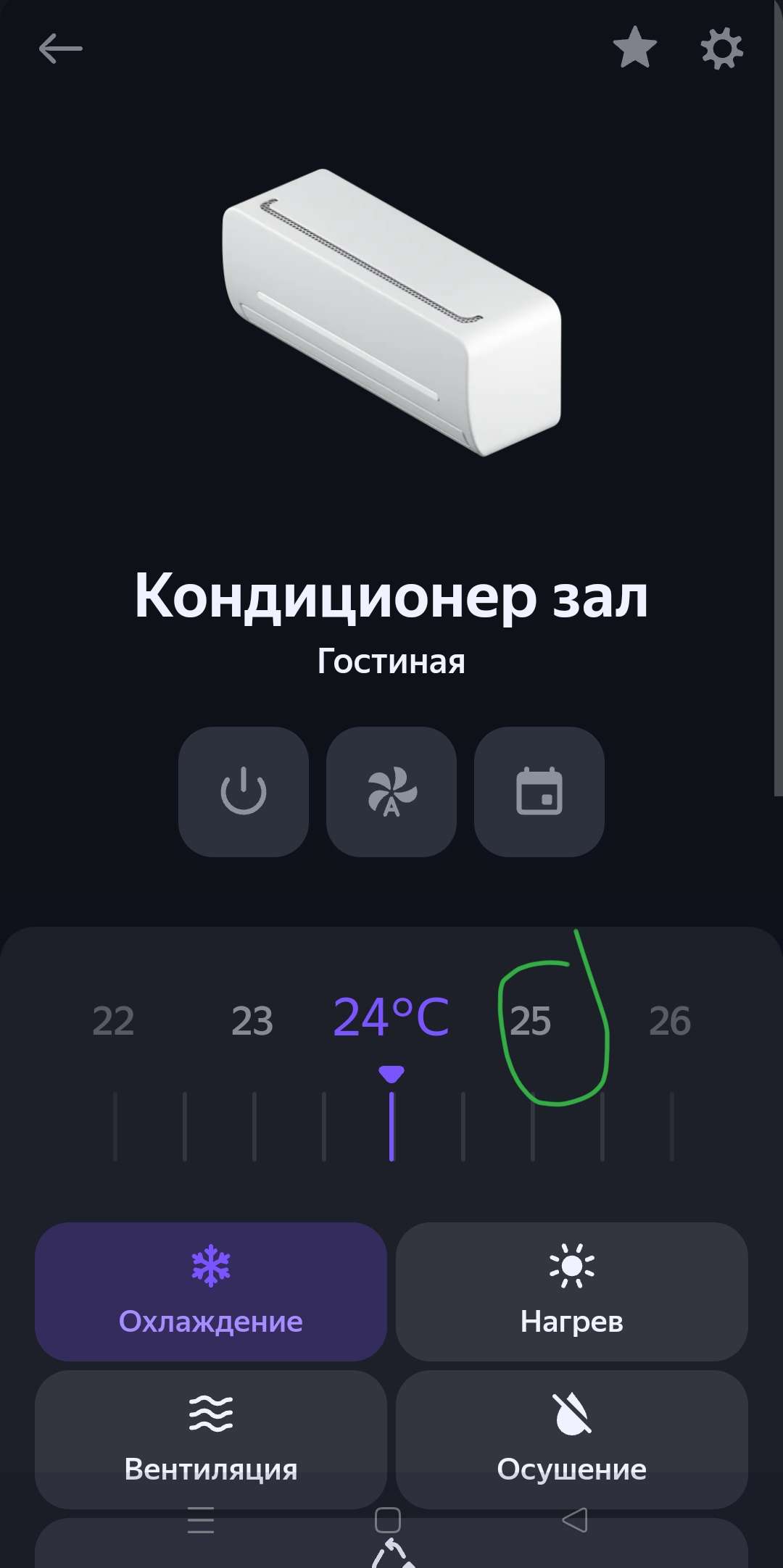Select 25 on the temperature scale
Image resolution: width=783 pixels, height=1568 pixels.
coord(531,1021)
